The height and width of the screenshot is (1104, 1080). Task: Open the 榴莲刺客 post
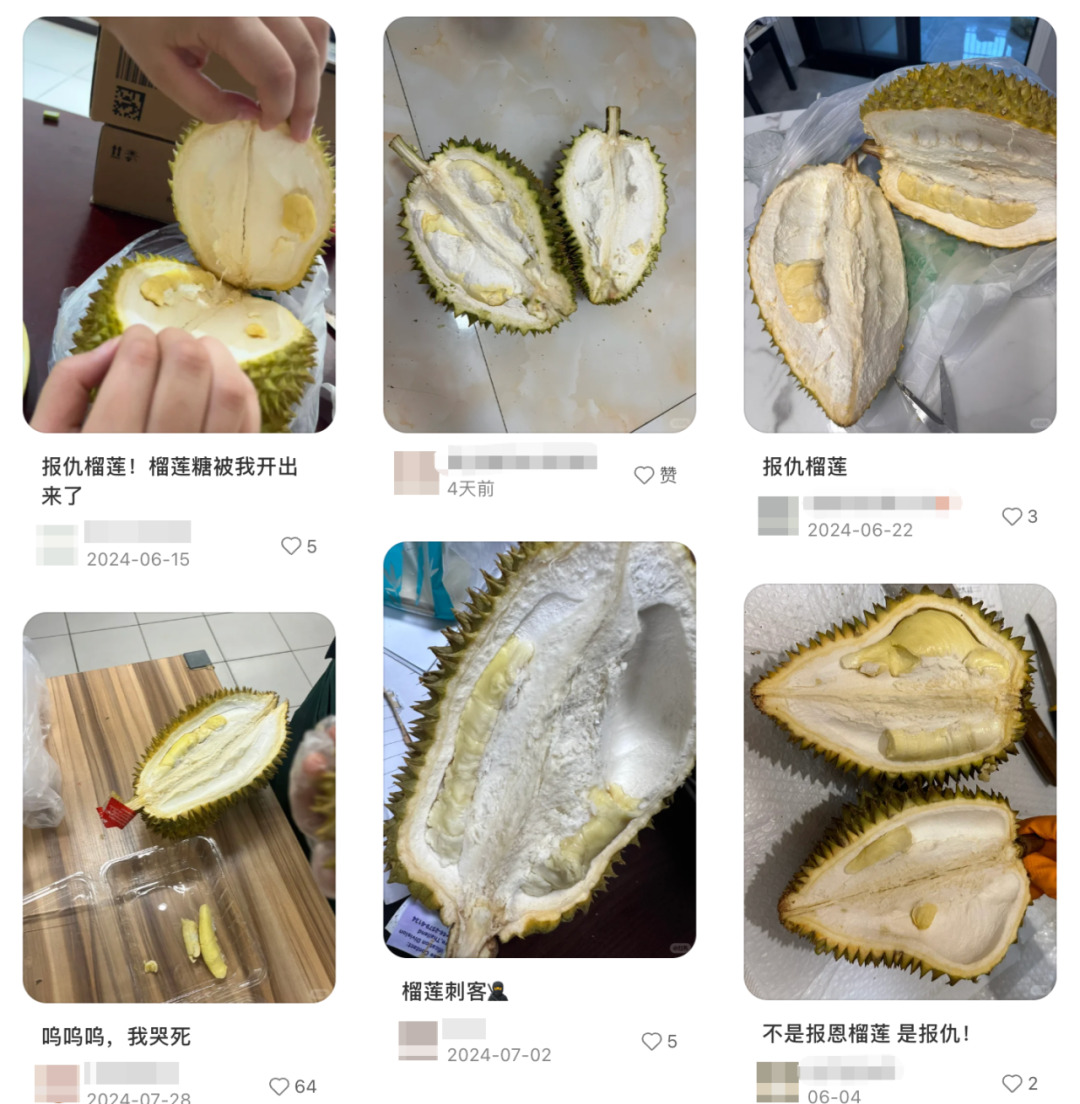coord(539,750)
